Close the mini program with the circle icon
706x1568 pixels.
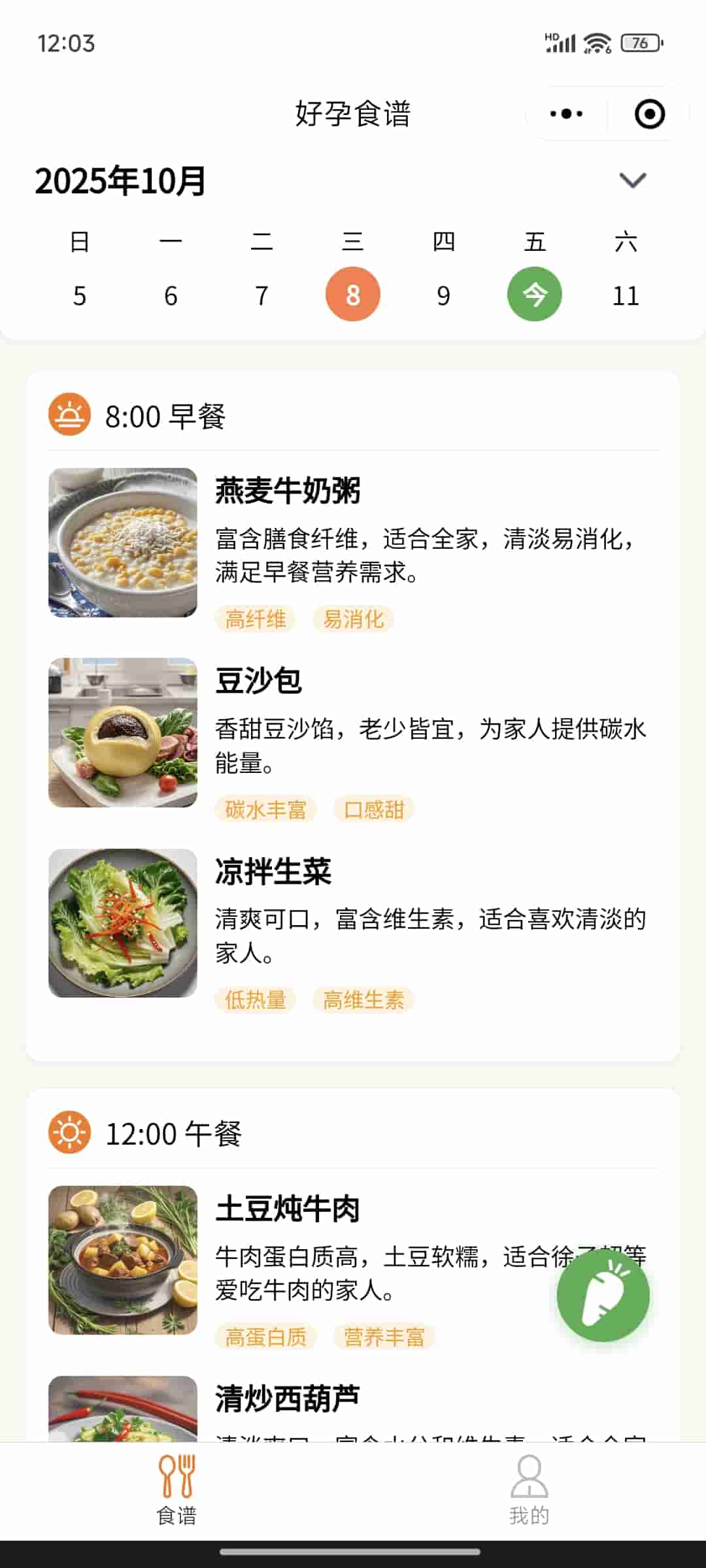click(649, 114)
